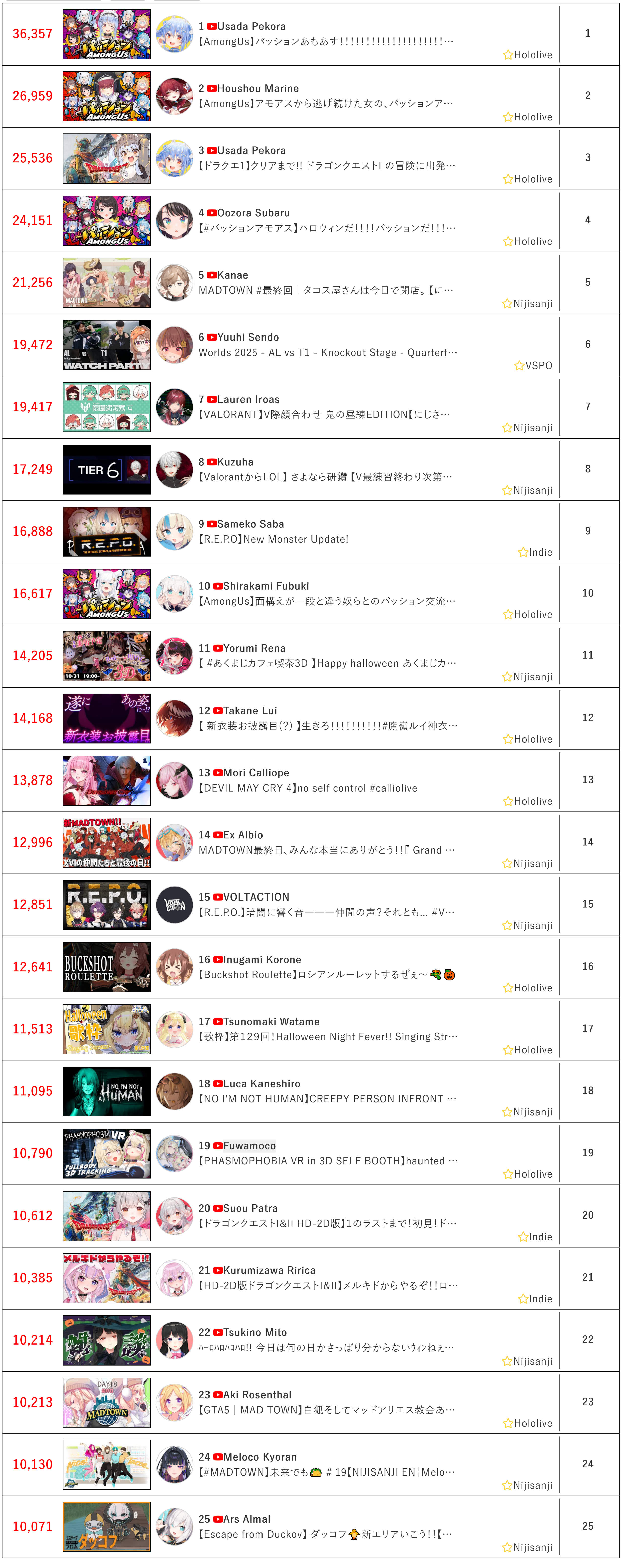Screen dimensions: 628x1568
Task: Open Luca Kaneshiro's NO I'M NOT HUMAN thumbnail
Action: (107, 1091)
